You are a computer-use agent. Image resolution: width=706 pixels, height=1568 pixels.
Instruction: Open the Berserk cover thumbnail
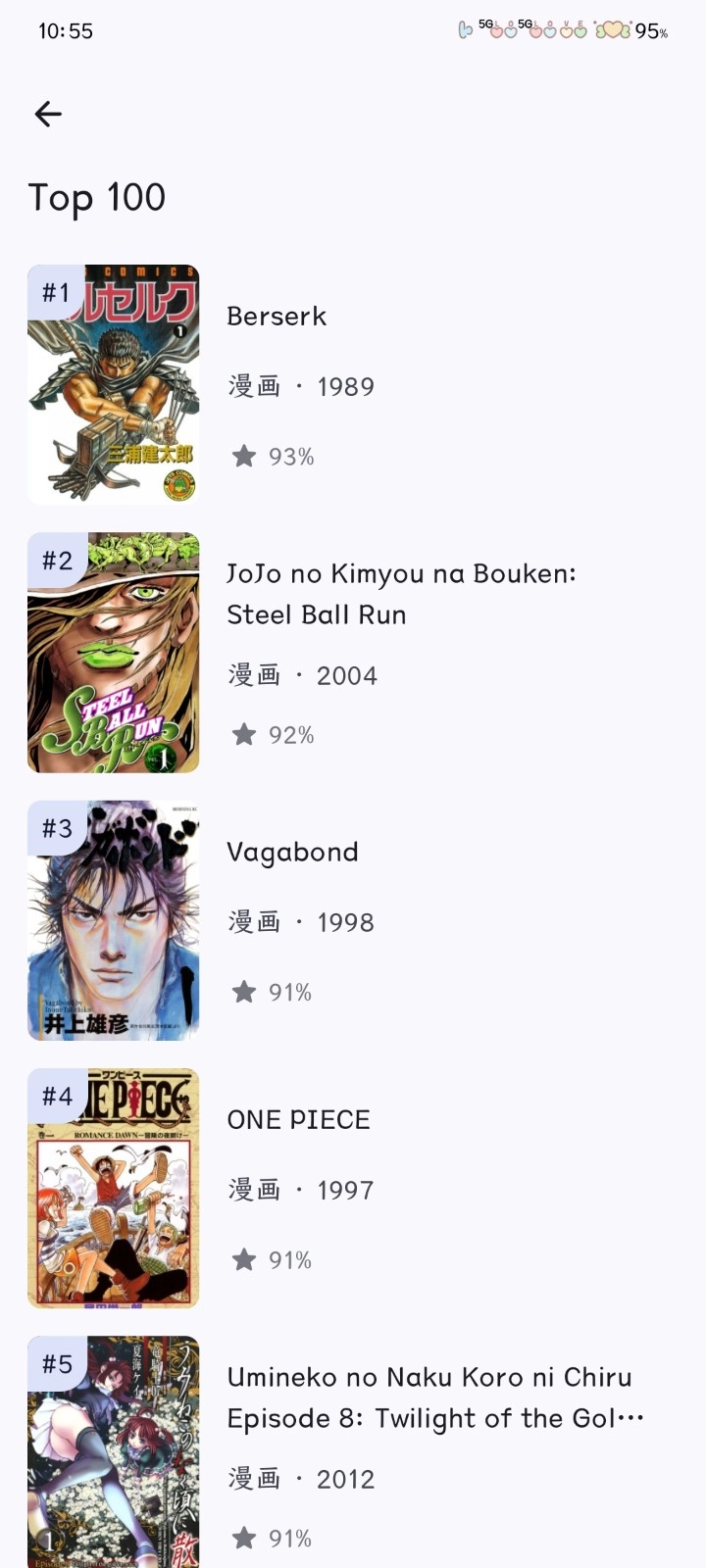click(x=112, y=382)
